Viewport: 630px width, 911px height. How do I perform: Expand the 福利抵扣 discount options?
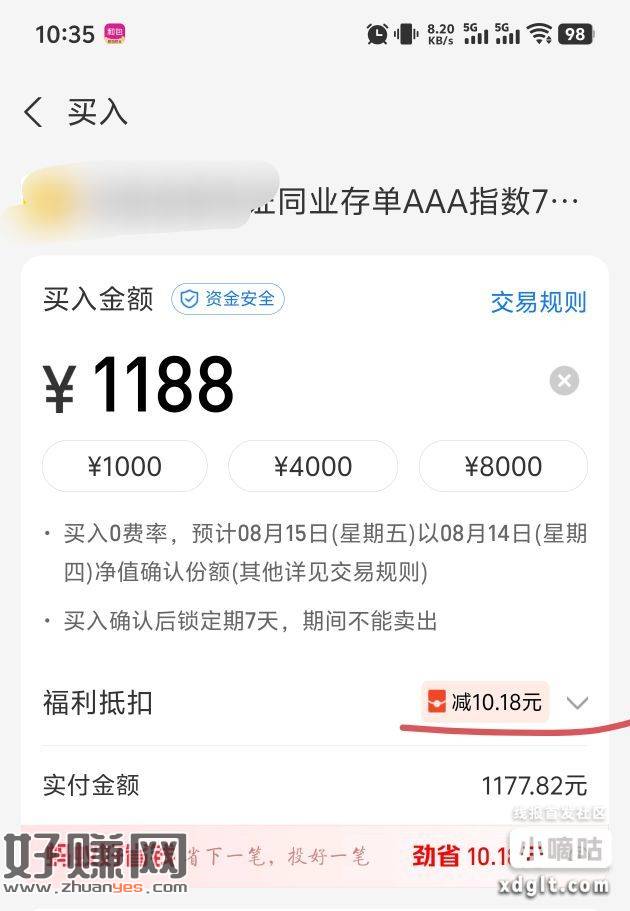(577, 703)
